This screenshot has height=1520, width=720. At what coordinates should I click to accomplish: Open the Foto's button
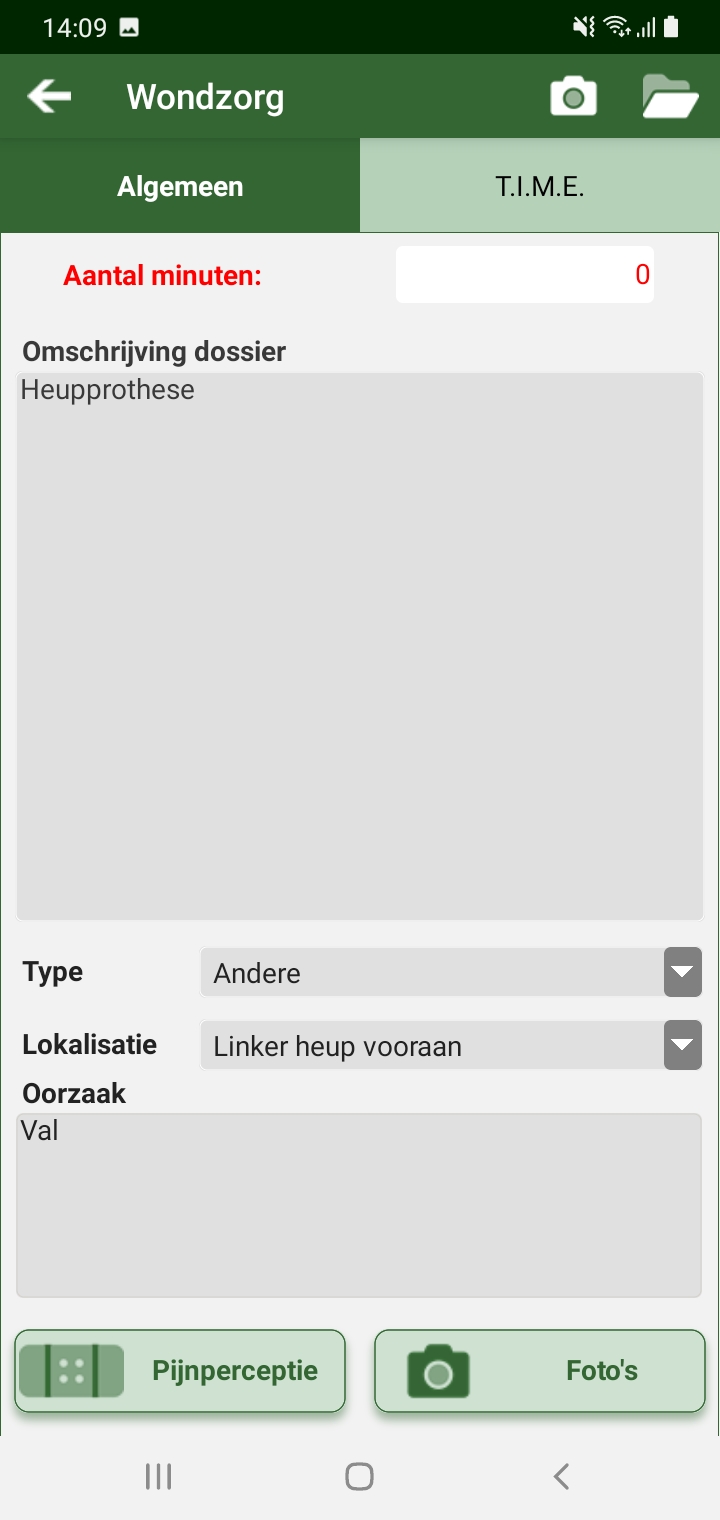coord(540,1371)
